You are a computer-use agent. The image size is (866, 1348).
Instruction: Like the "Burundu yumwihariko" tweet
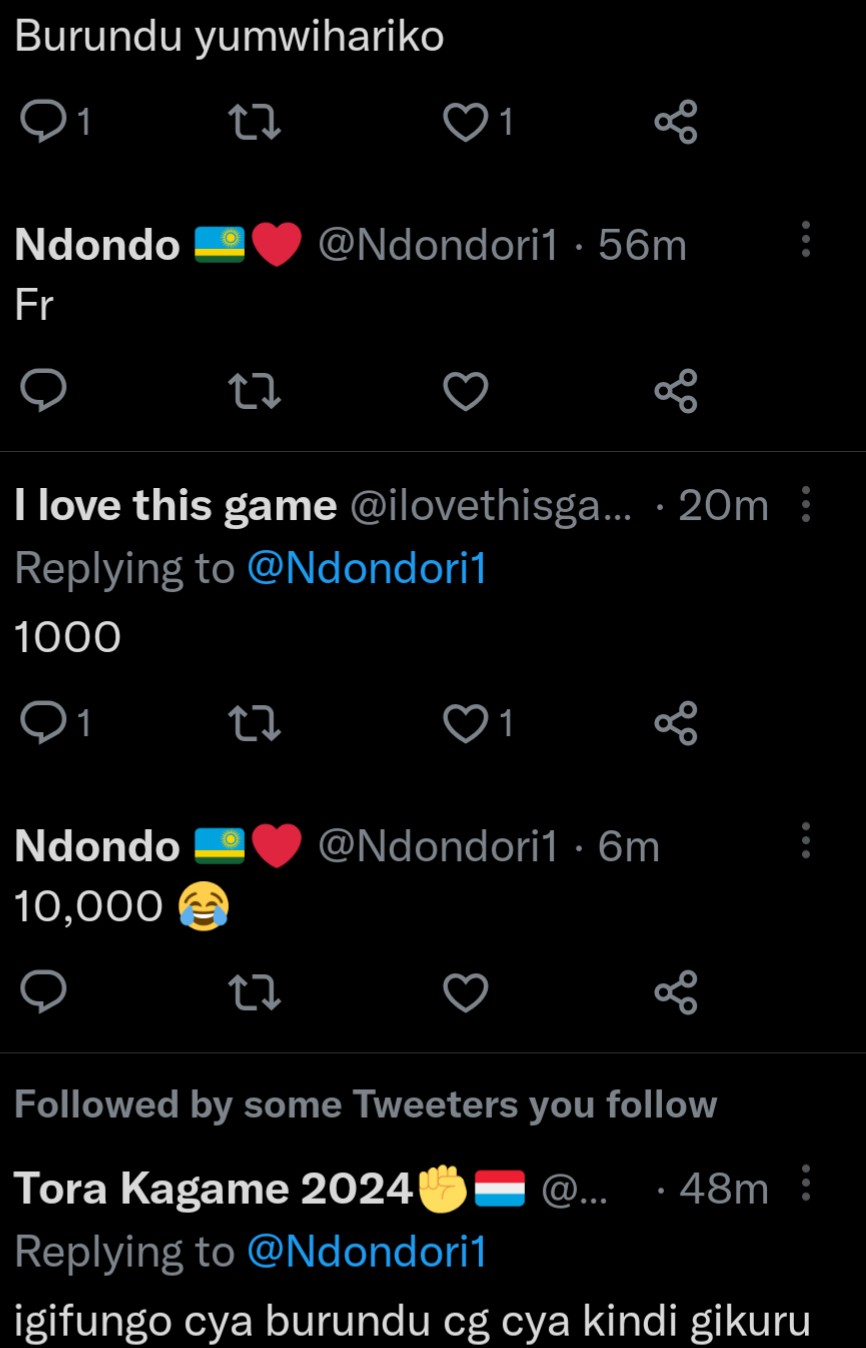click(464, 122)
